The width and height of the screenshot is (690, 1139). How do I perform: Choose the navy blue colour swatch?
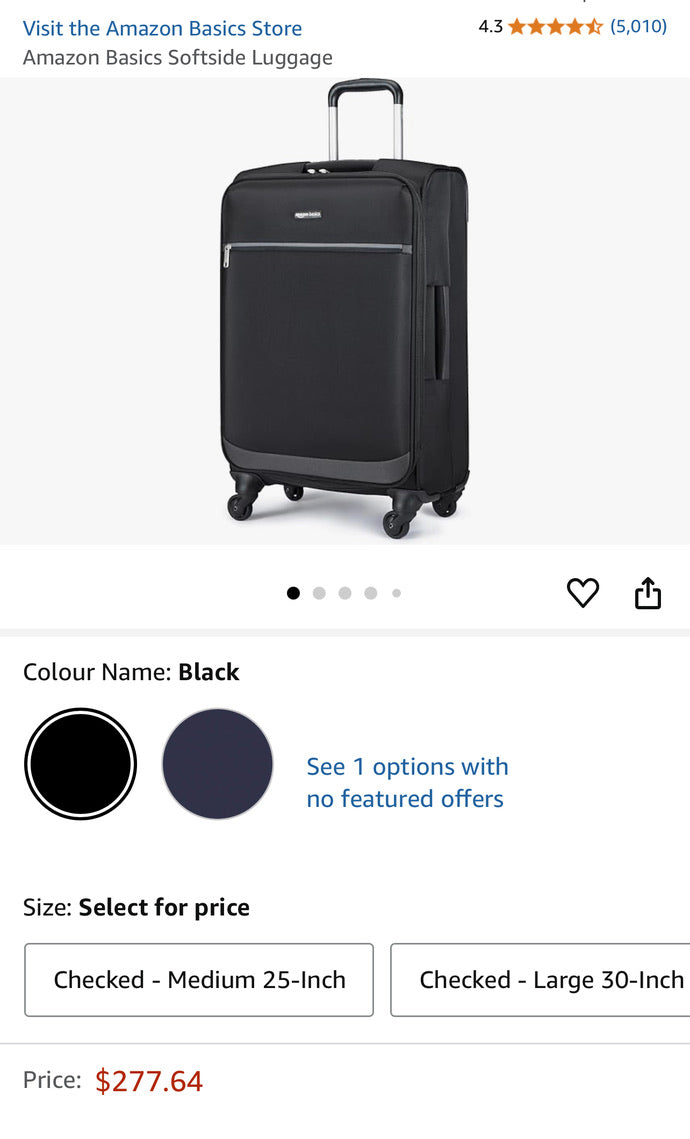click(x=217, y=764)
